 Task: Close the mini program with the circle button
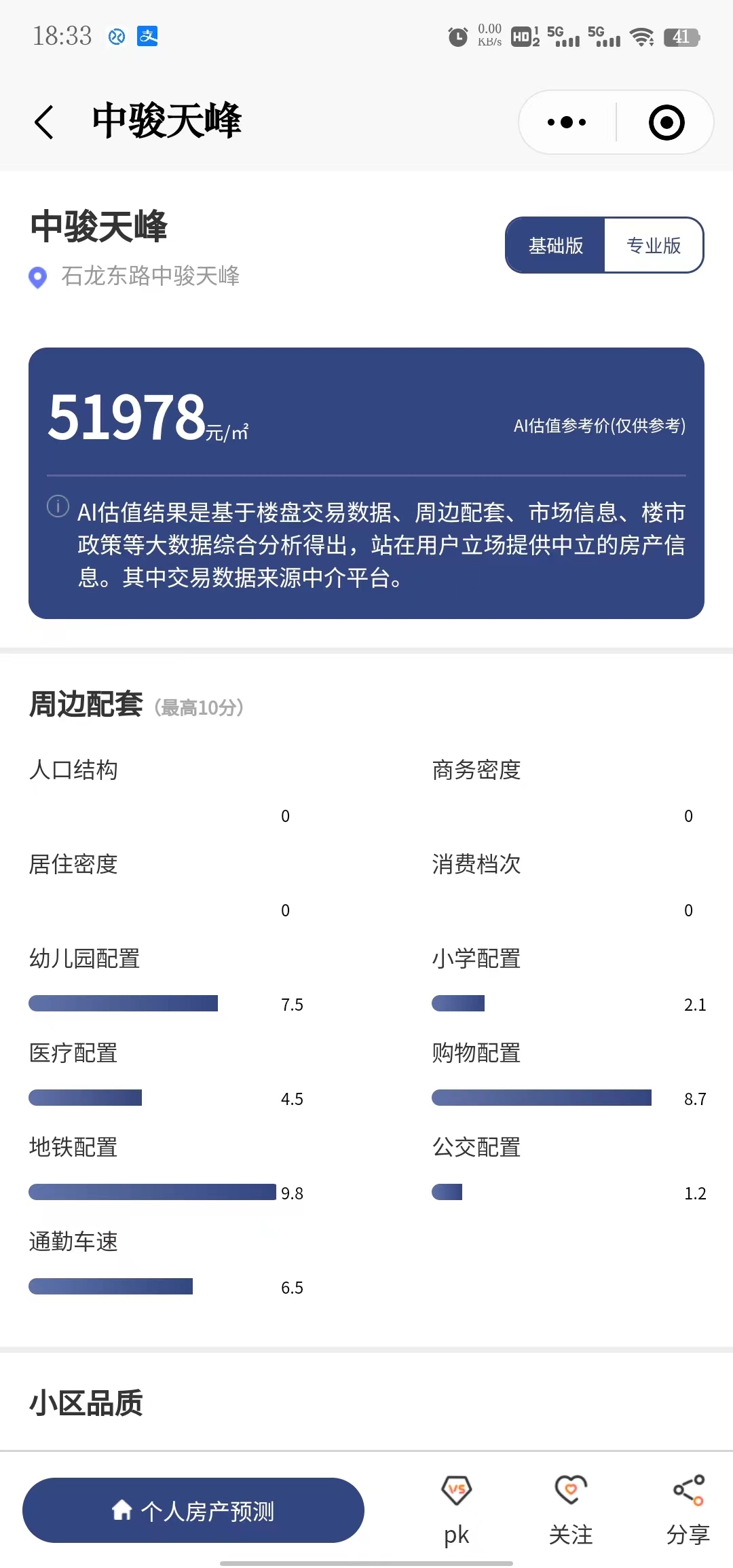[666, 123]
